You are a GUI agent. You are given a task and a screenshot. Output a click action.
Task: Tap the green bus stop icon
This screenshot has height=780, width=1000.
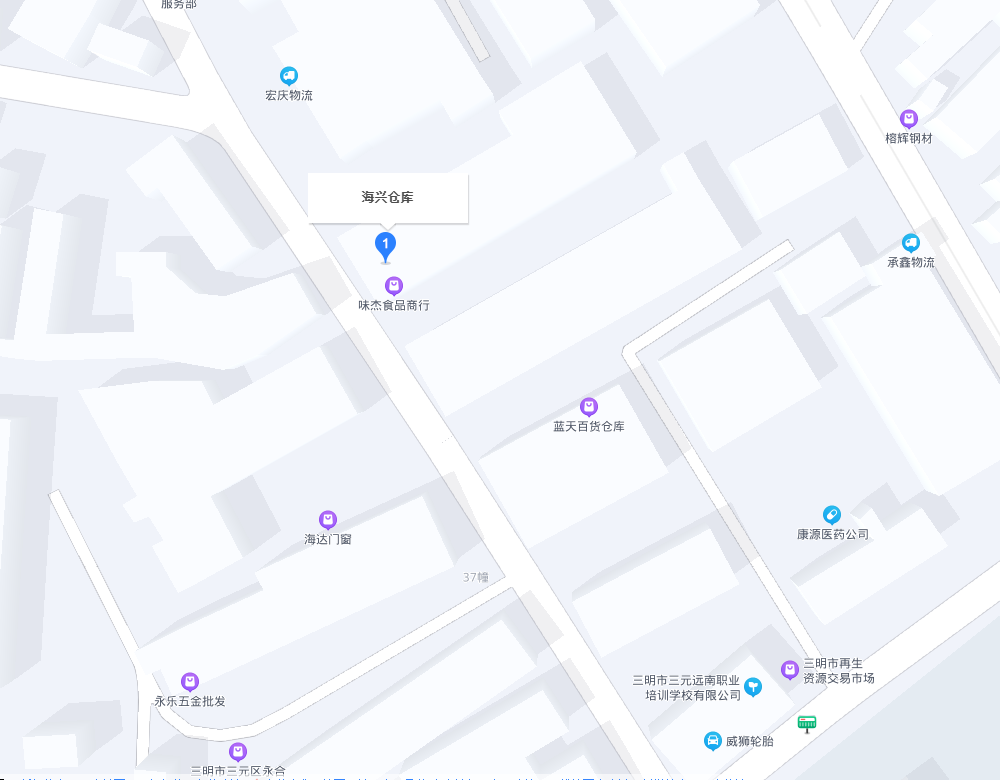[x=807, y=723]
